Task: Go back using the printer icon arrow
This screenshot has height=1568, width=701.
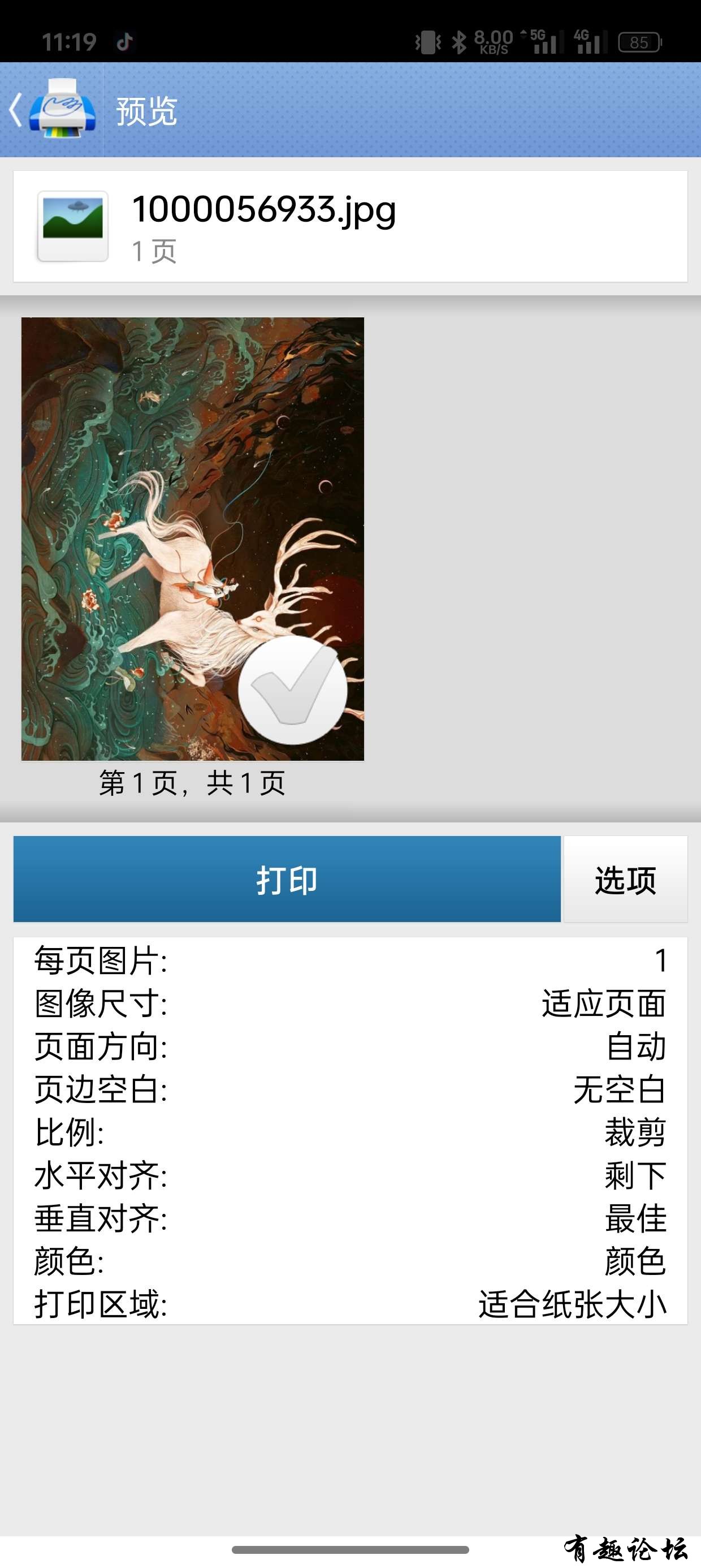Action: click(x=51, y=110)
